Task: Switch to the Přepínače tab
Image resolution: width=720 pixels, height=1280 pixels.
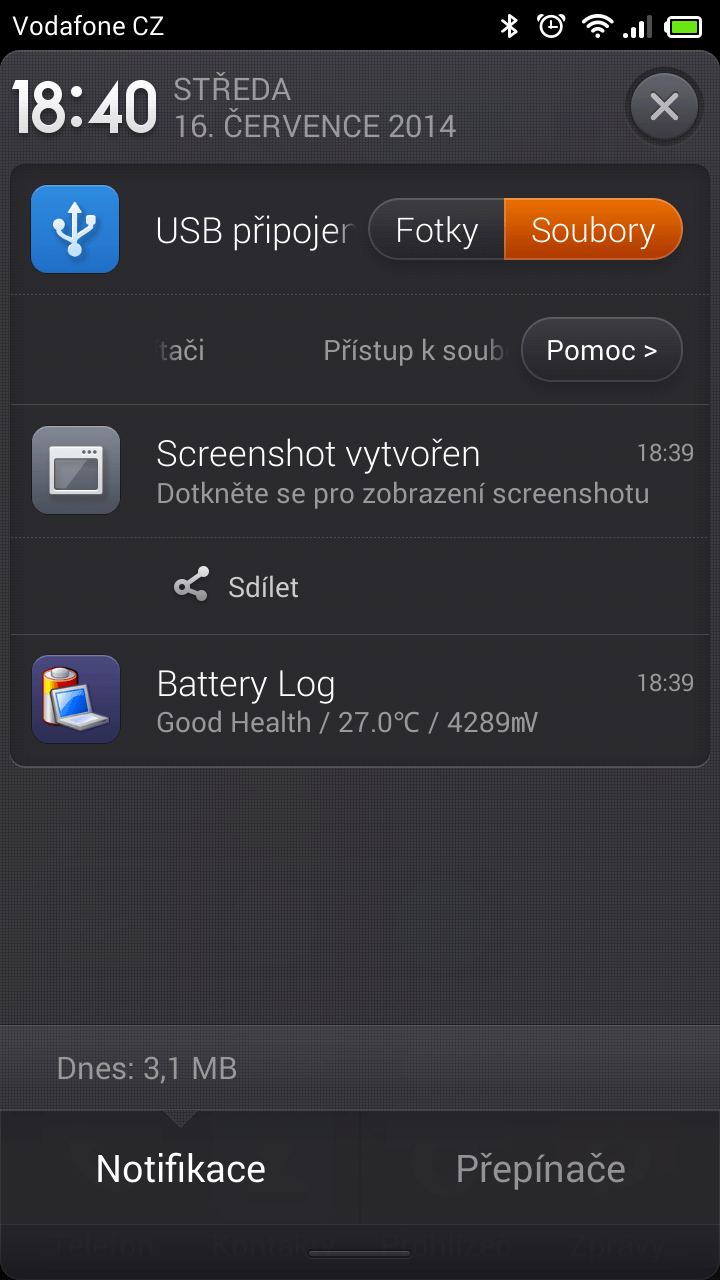Action: point(540,1168)
